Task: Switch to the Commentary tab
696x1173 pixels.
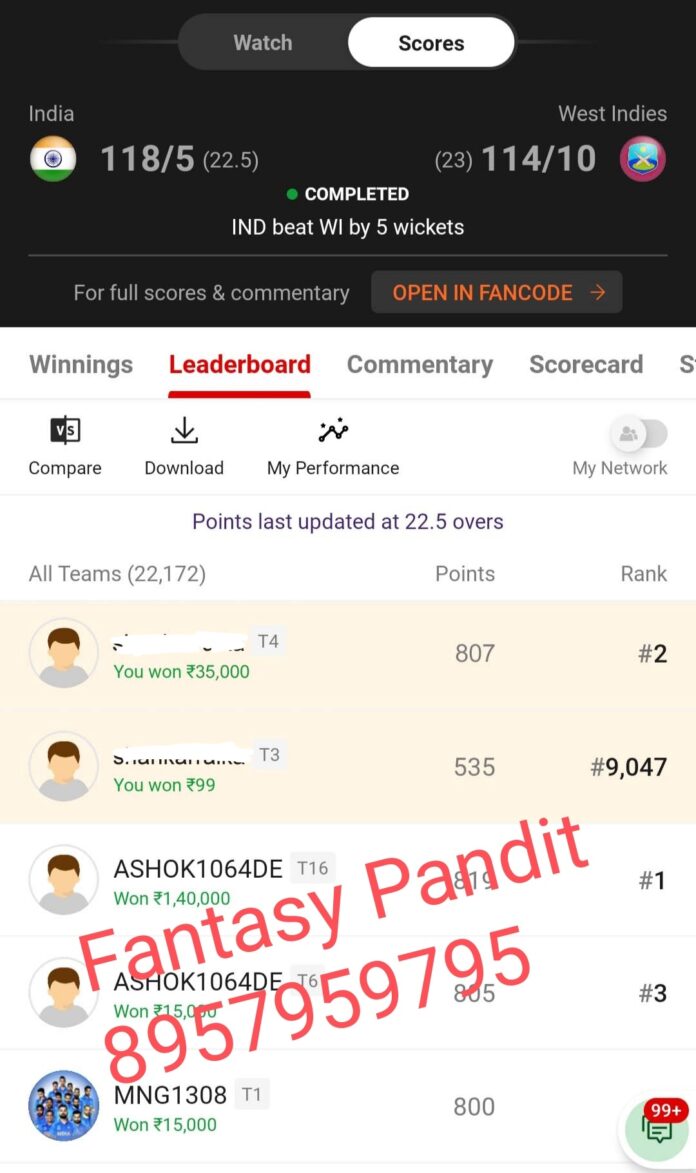Action: tap(420, 364)
